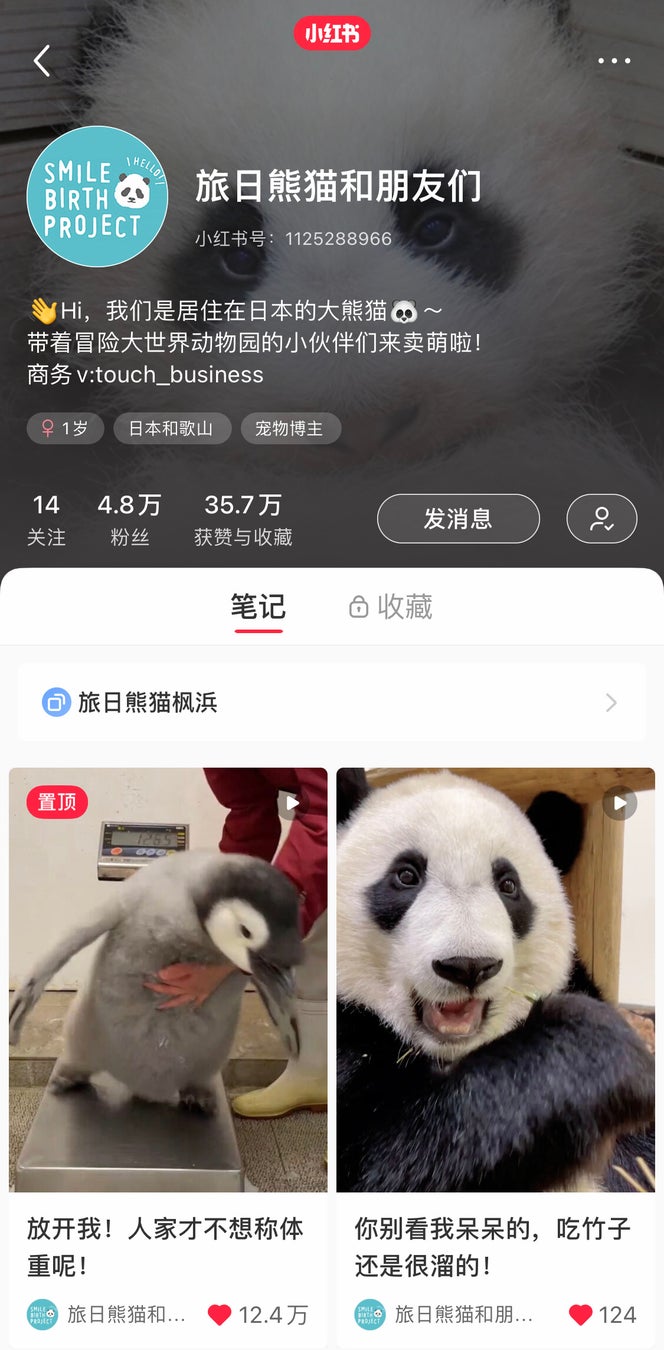
Task: Tap the 日本和歌山 location chip
Action: click(x=171, y=429)
